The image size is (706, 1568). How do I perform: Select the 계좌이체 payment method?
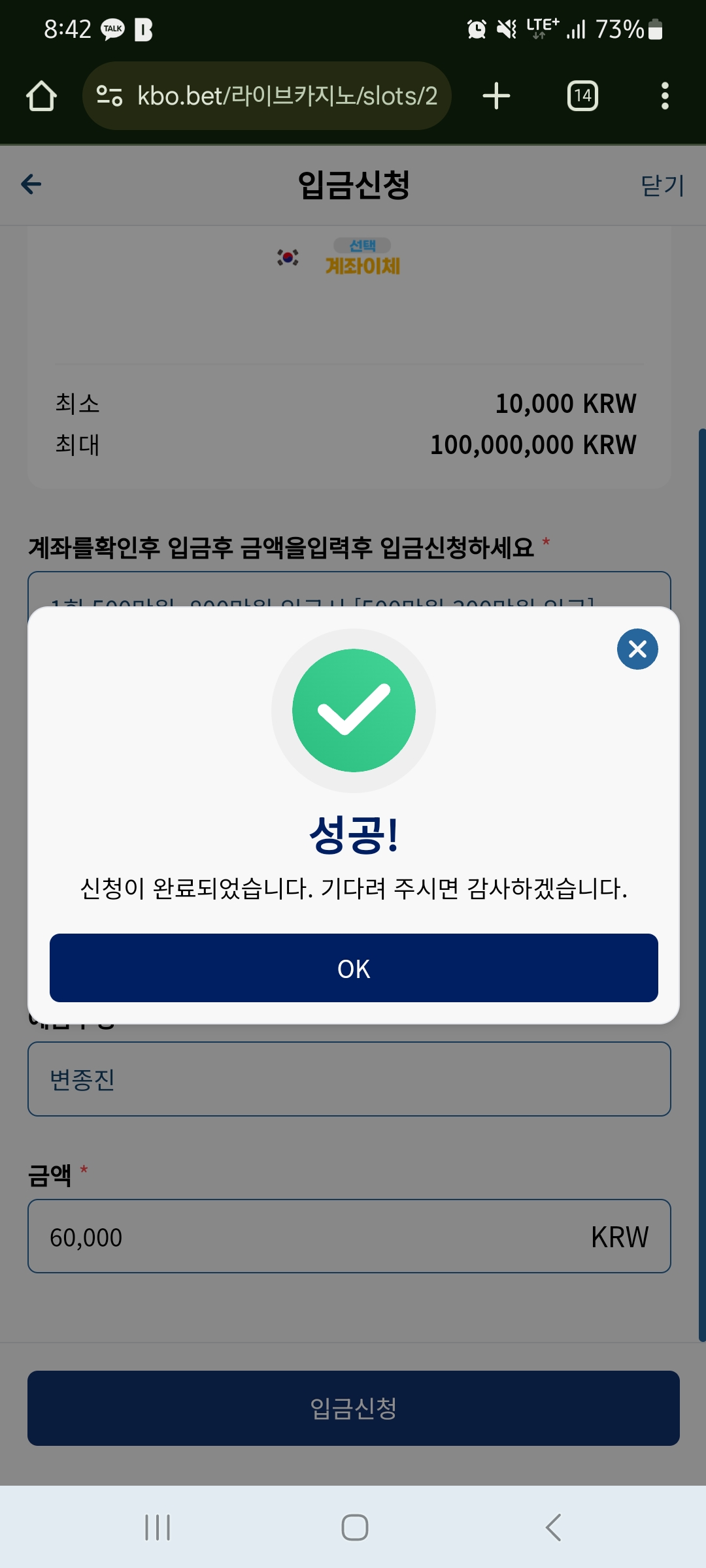click(x=363, y=257)
